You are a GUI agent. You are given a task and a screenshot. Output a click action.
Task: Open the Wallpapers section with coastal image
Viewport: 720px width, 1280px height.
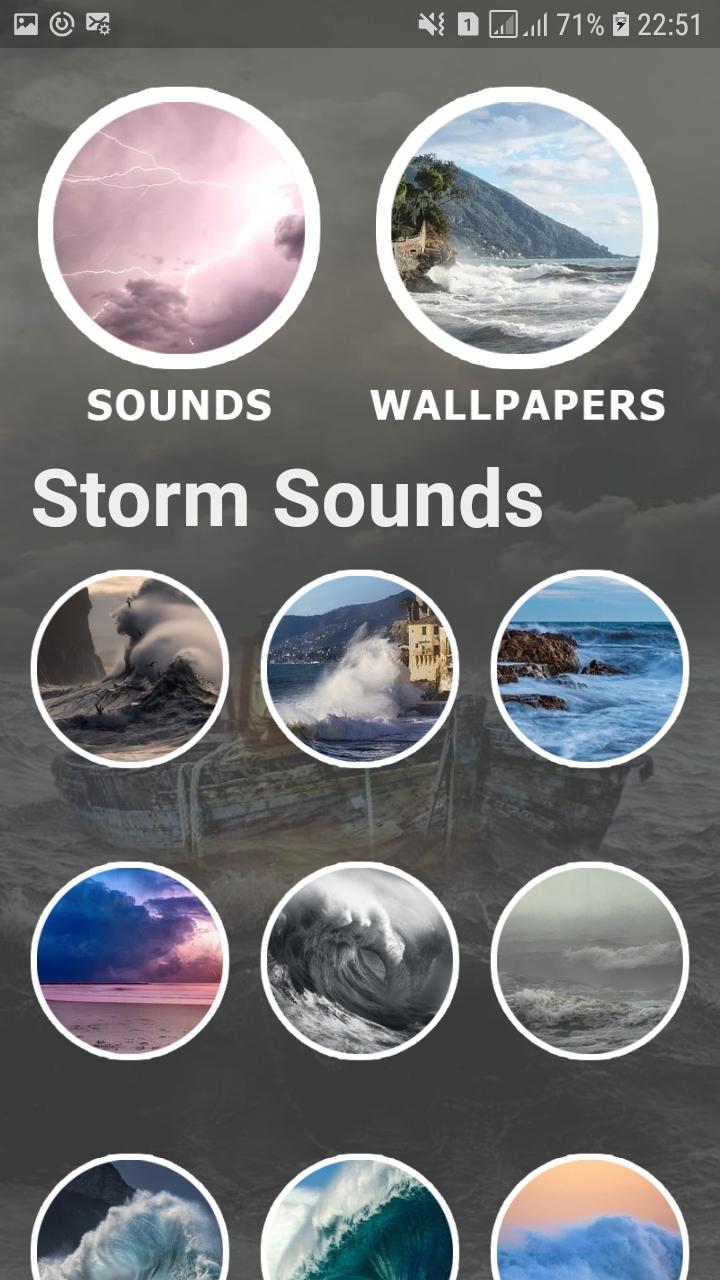pyautogui.click(x=517, y=228)
